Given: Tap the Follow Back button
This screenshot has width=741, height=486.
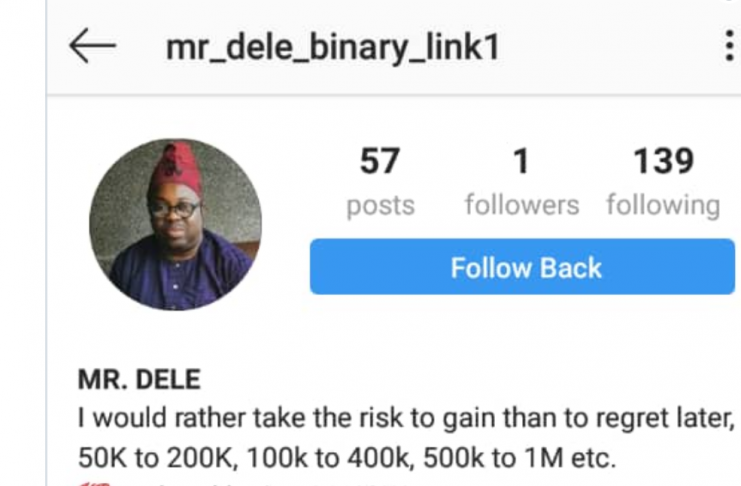Looking at the screenshot, I should click(x=526, y=267).
